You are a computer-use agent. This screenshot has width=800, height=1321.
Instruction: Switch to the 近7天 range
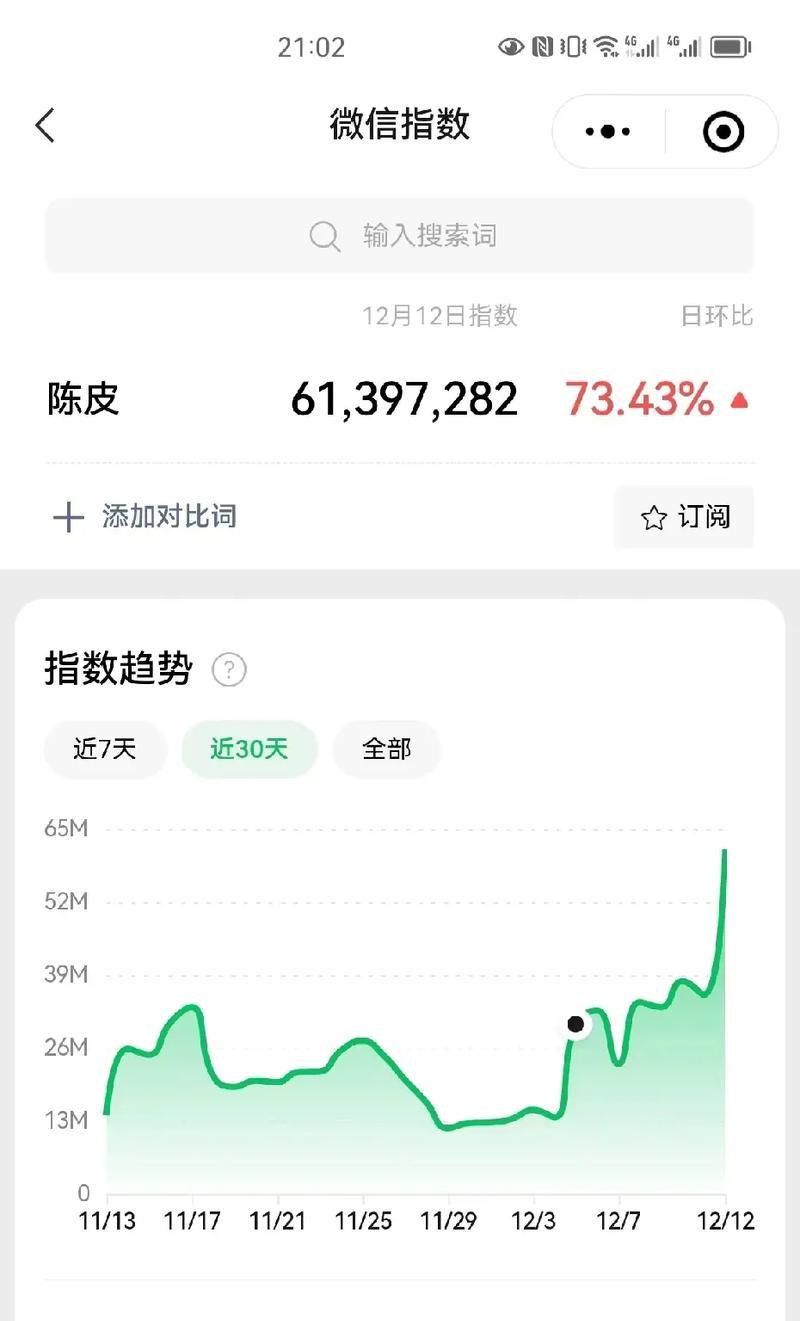pyautogui.click(x=105, y=749)
